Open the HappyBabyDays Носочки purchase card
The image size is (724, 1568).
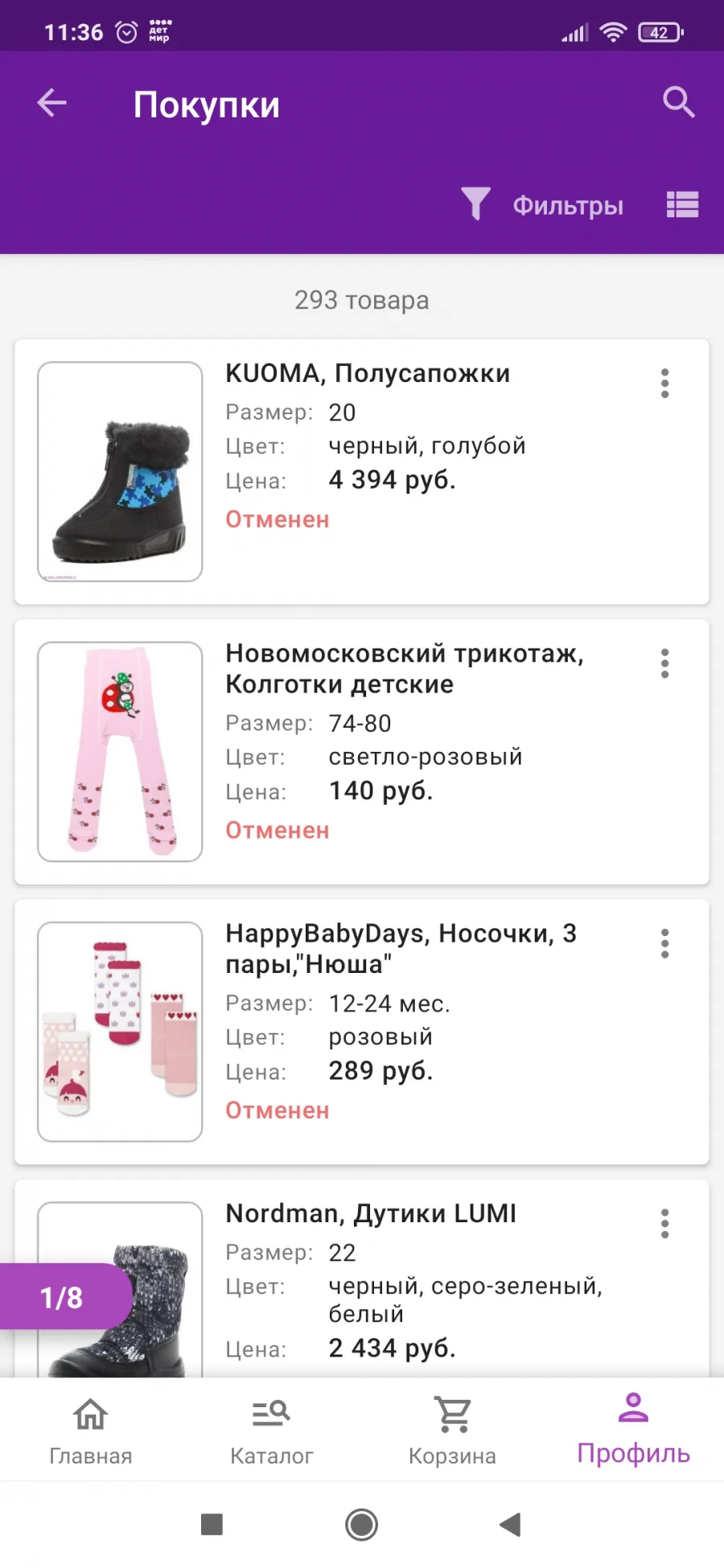[362, 1032]
